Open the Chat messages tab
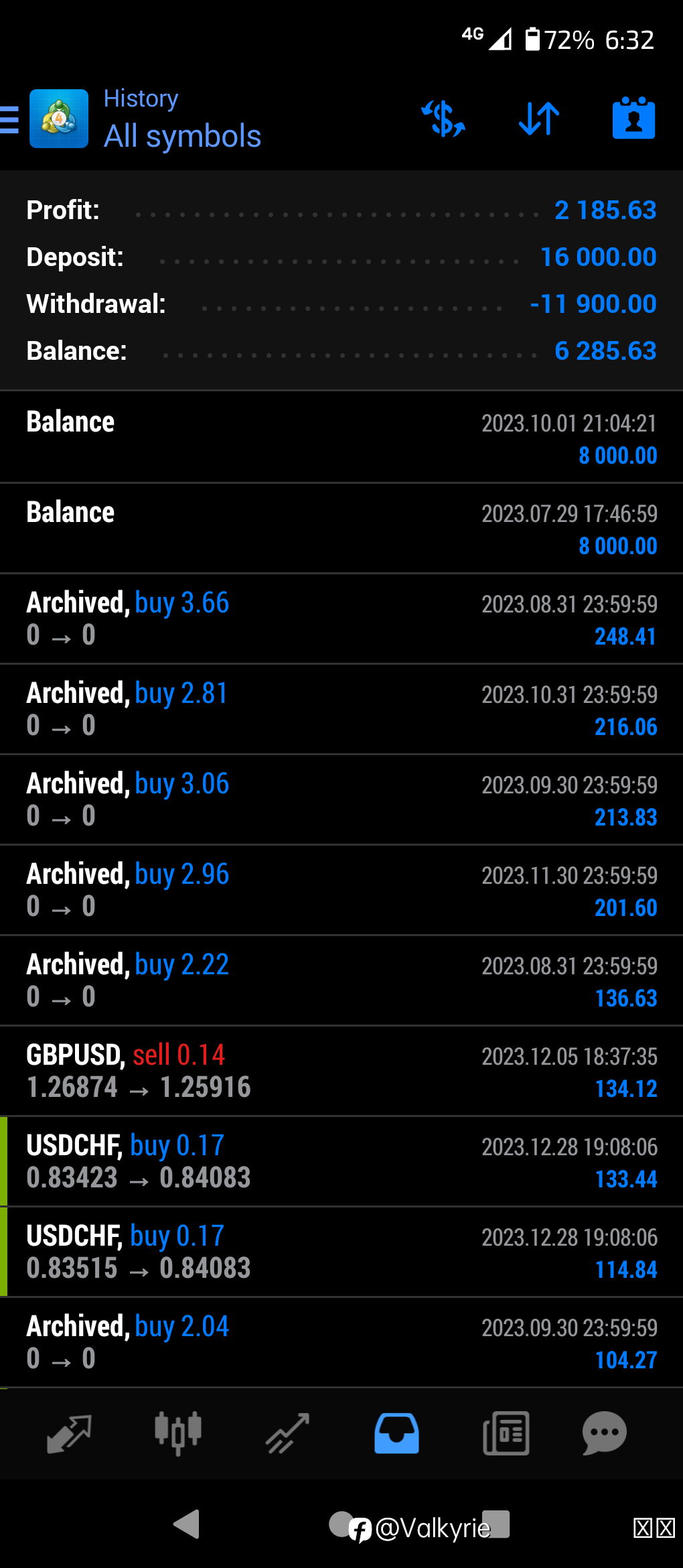This screenshot has width=683, height=1568. tap(604, 1434)
